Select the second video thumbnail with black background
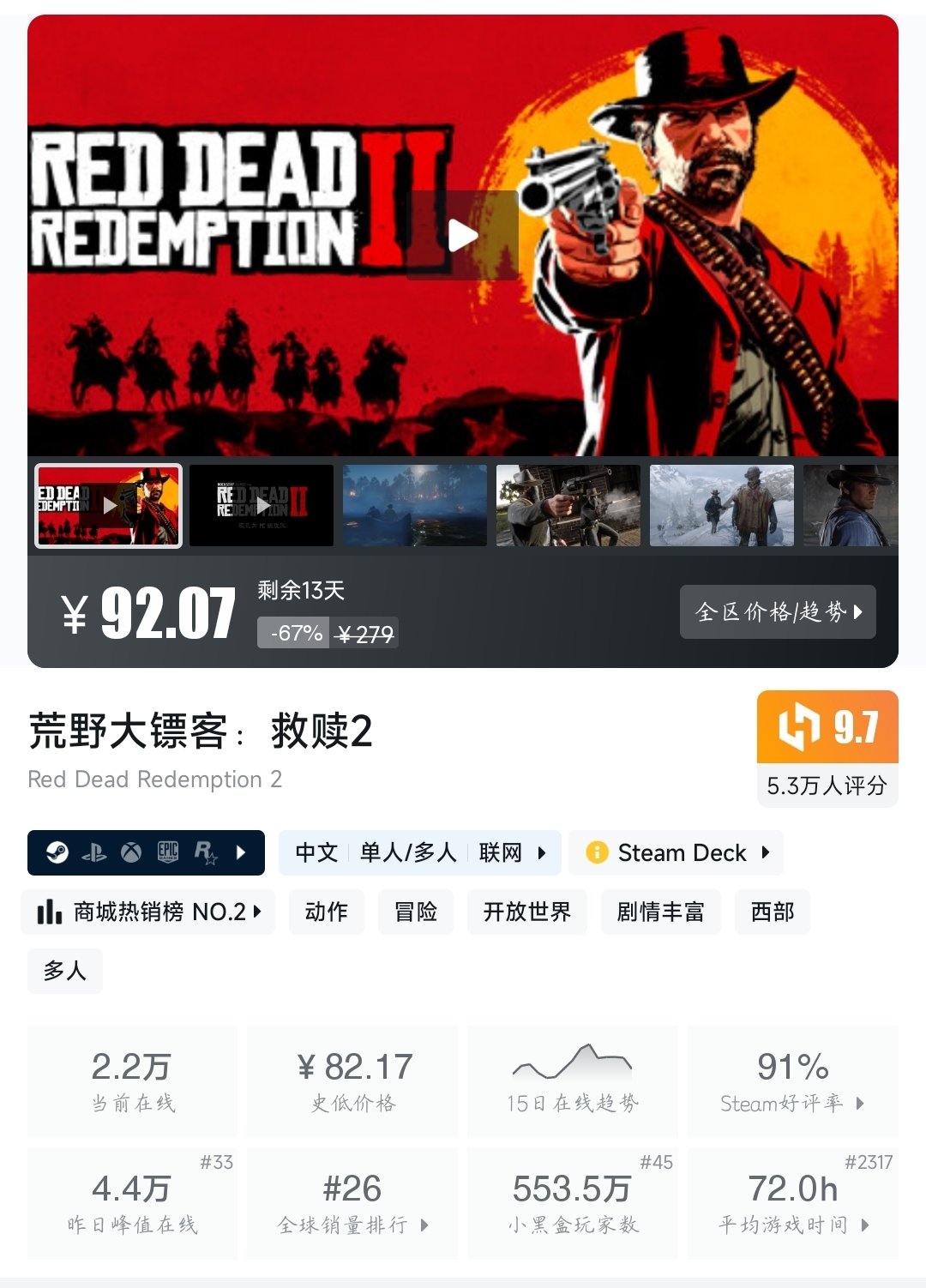Viewport: 926px width, 1288px height. tap(262, 506)
